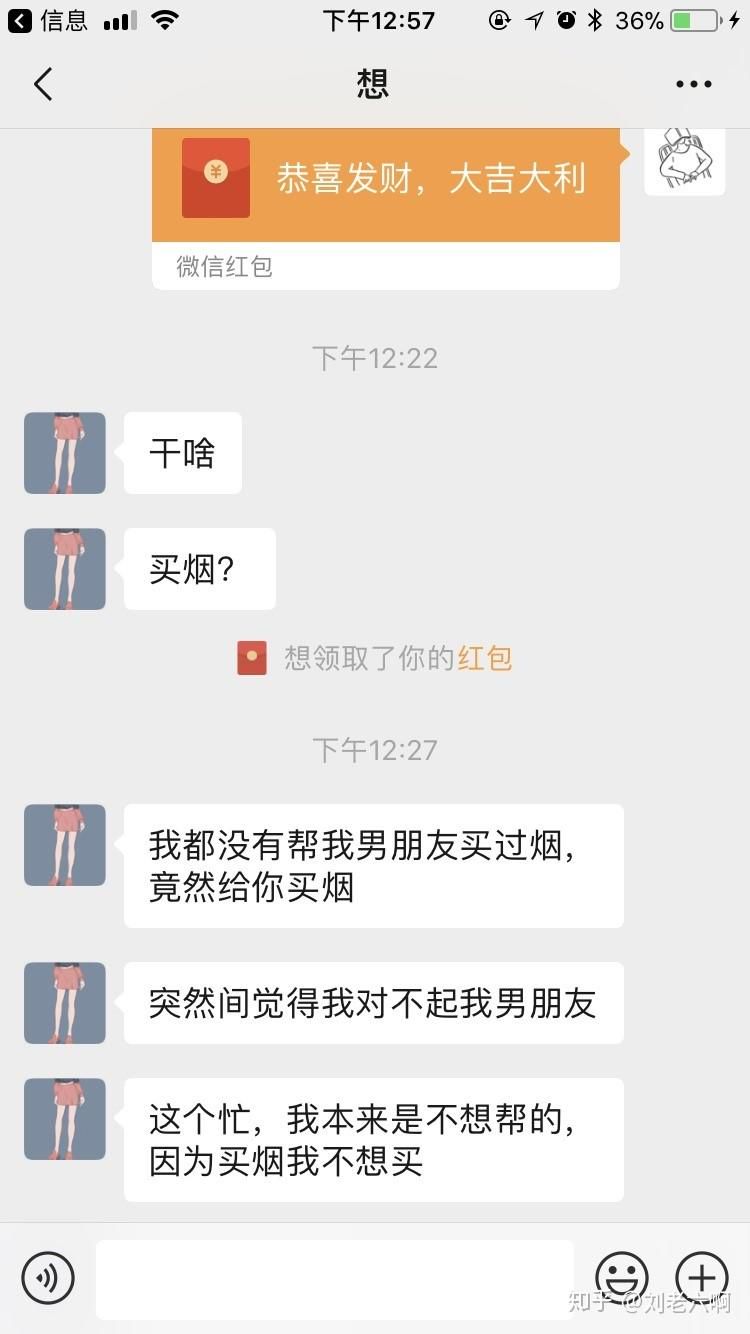Focus the message text field

coord(335,1278)
